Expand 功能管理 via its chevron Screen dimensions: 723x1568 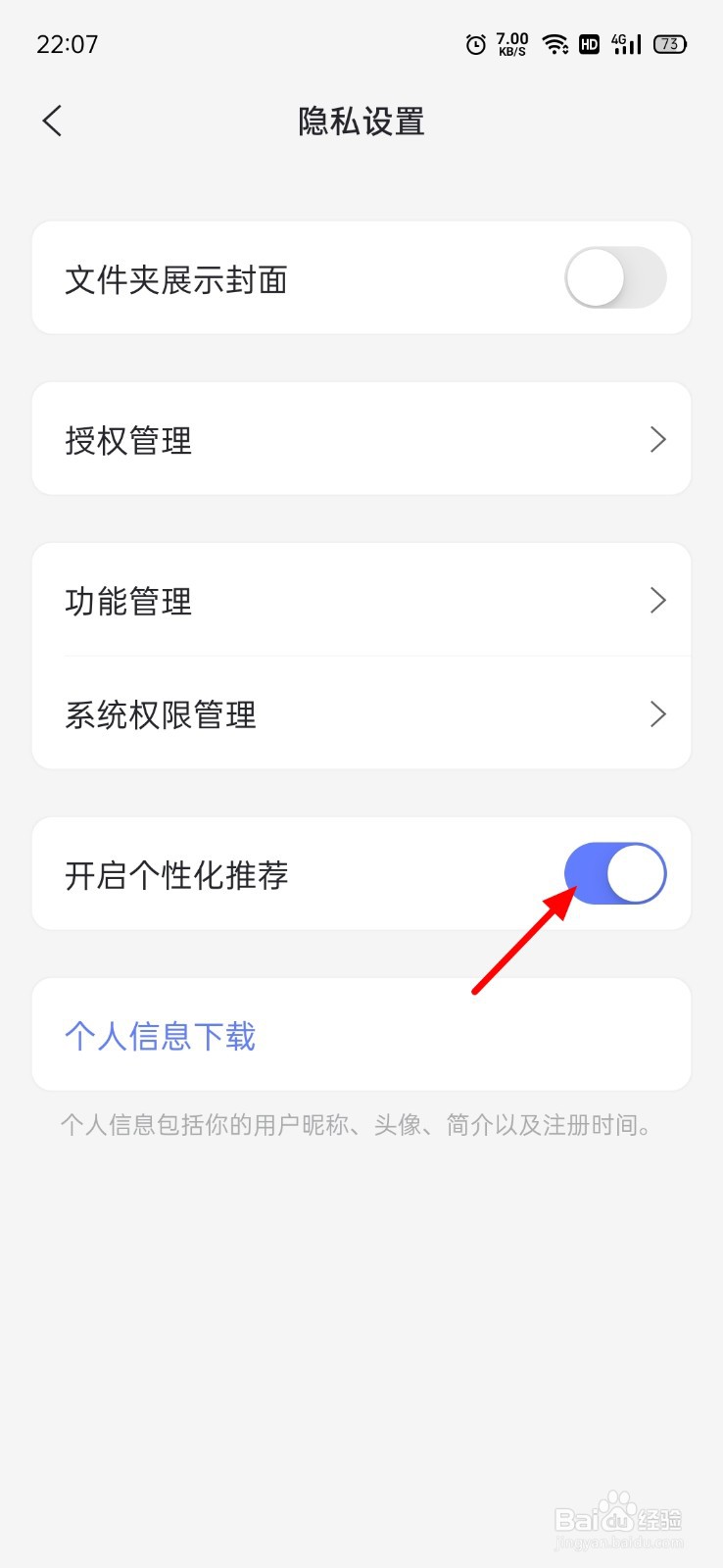pyautogui.click(x=658, y=601)
